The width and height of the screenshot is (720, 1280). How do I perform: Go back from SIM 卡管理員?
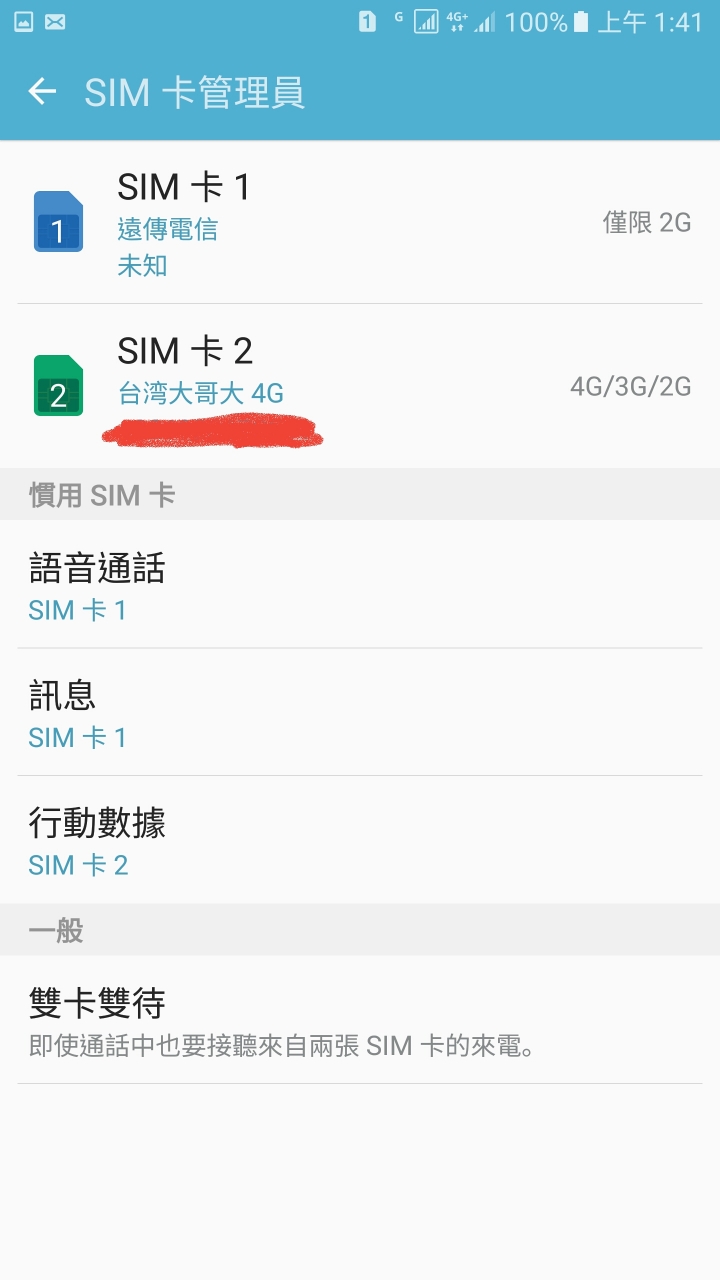coord(42,92)
